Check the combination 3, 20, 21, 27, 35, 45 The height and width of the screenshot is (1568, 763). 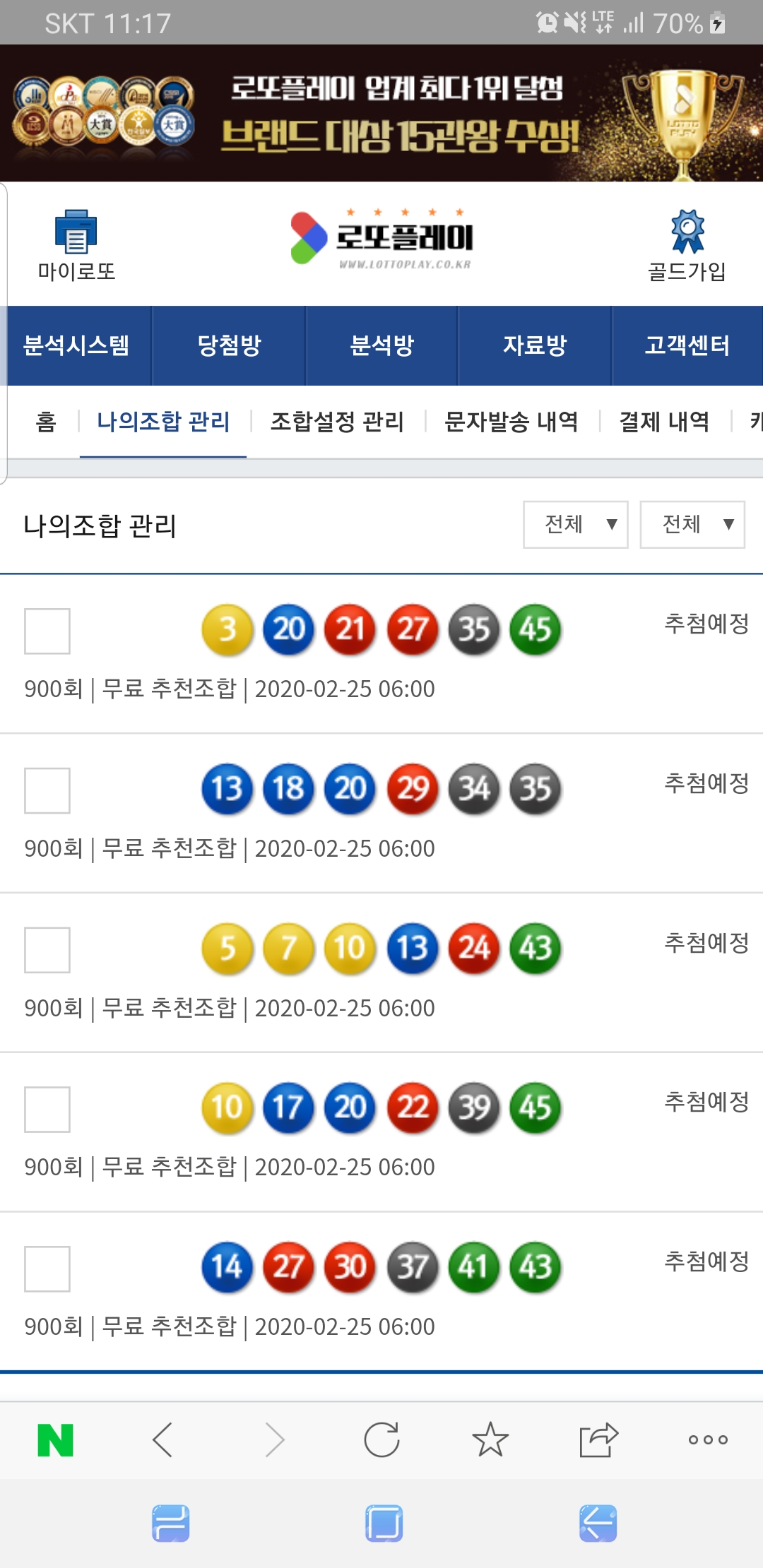point(47,631)
